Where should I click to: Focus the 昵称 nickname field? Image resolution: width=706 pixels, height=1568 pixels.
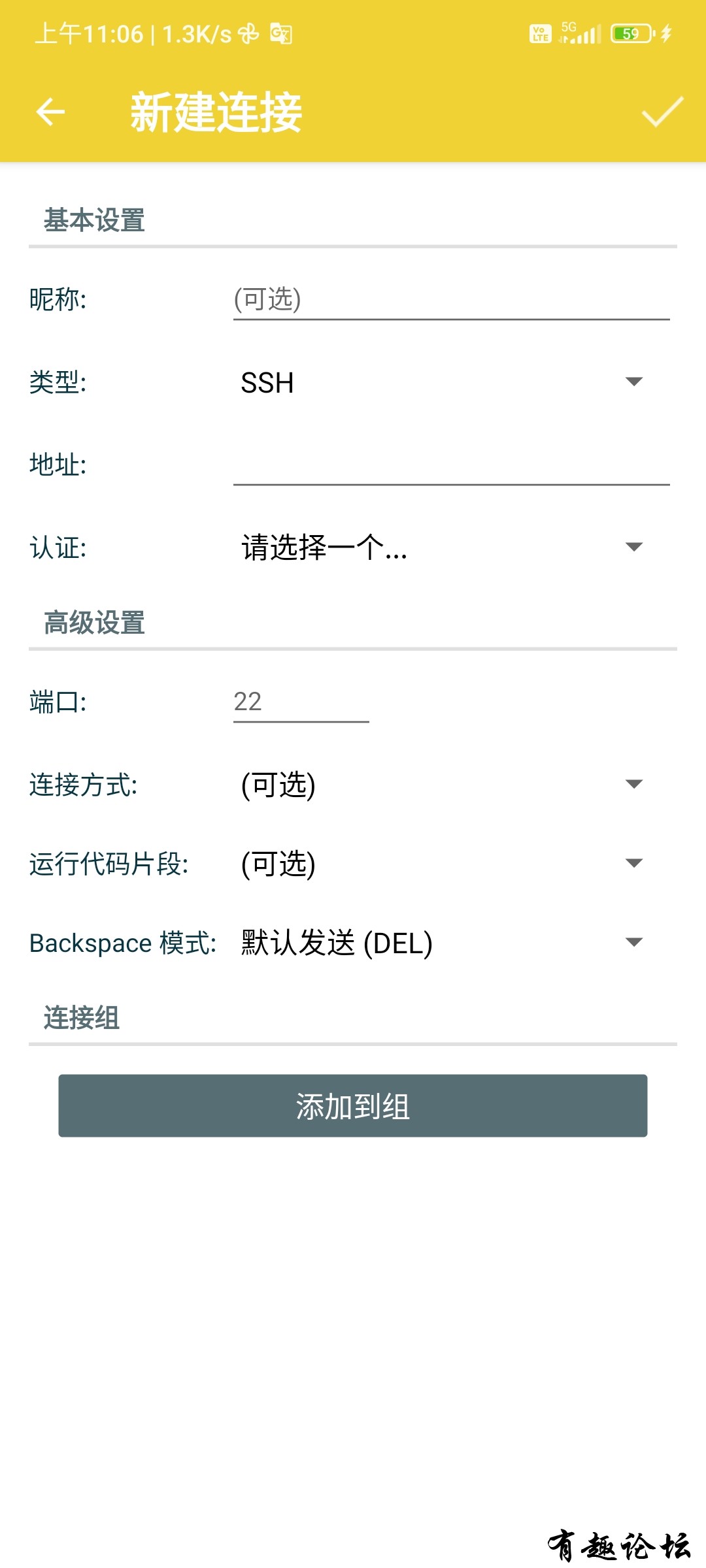(x=451, y=300)
